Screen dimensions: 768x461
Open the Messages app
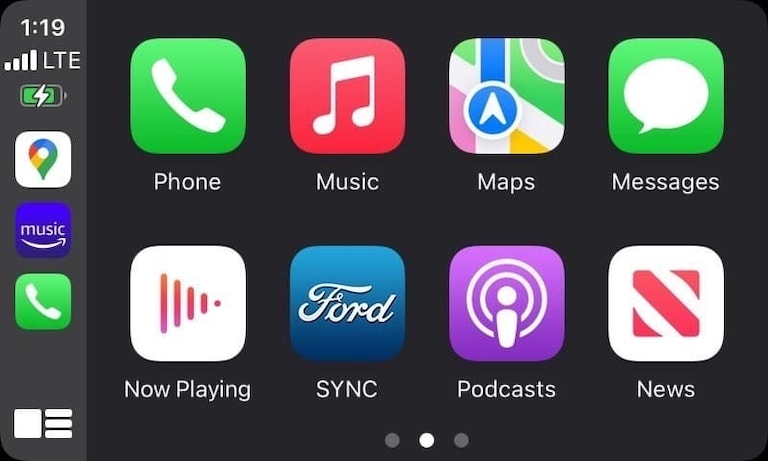[665, 96]
